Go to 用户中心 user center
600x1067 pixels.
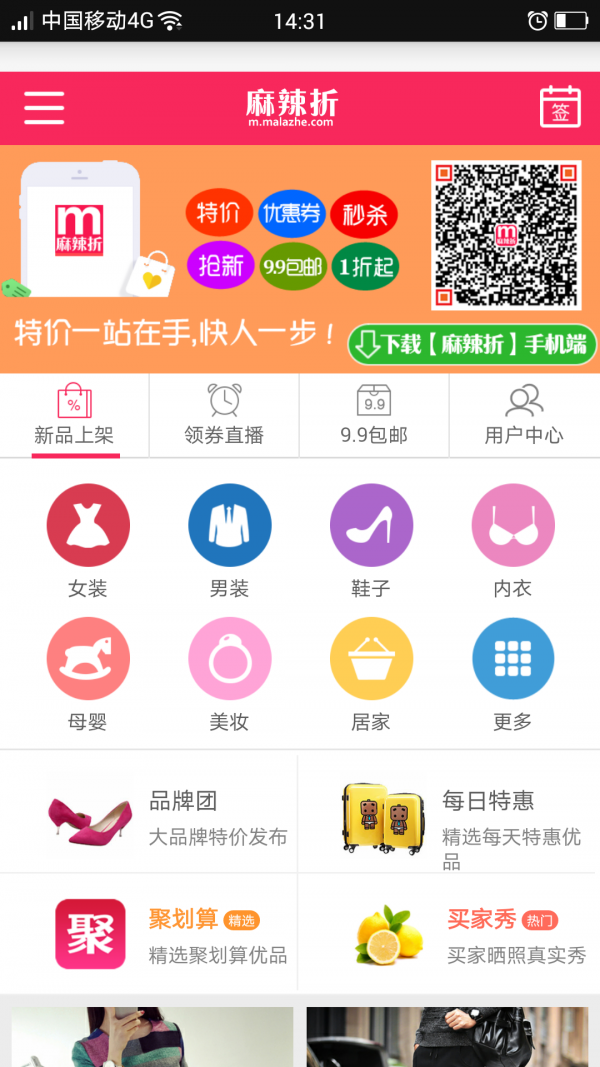[524, 415]
